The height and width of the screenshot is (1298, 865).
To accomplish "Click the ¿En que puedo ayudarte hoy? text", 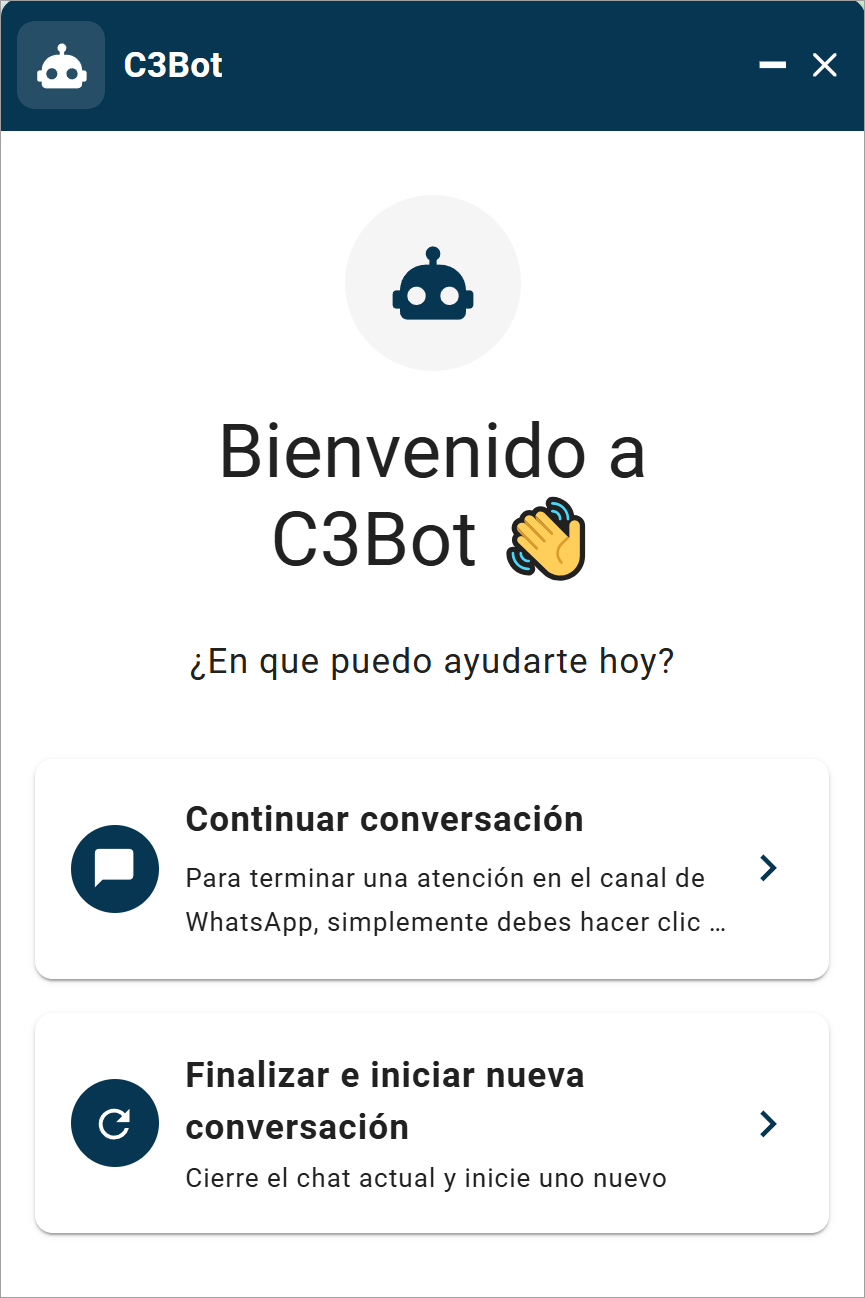I will pos(432,660).
